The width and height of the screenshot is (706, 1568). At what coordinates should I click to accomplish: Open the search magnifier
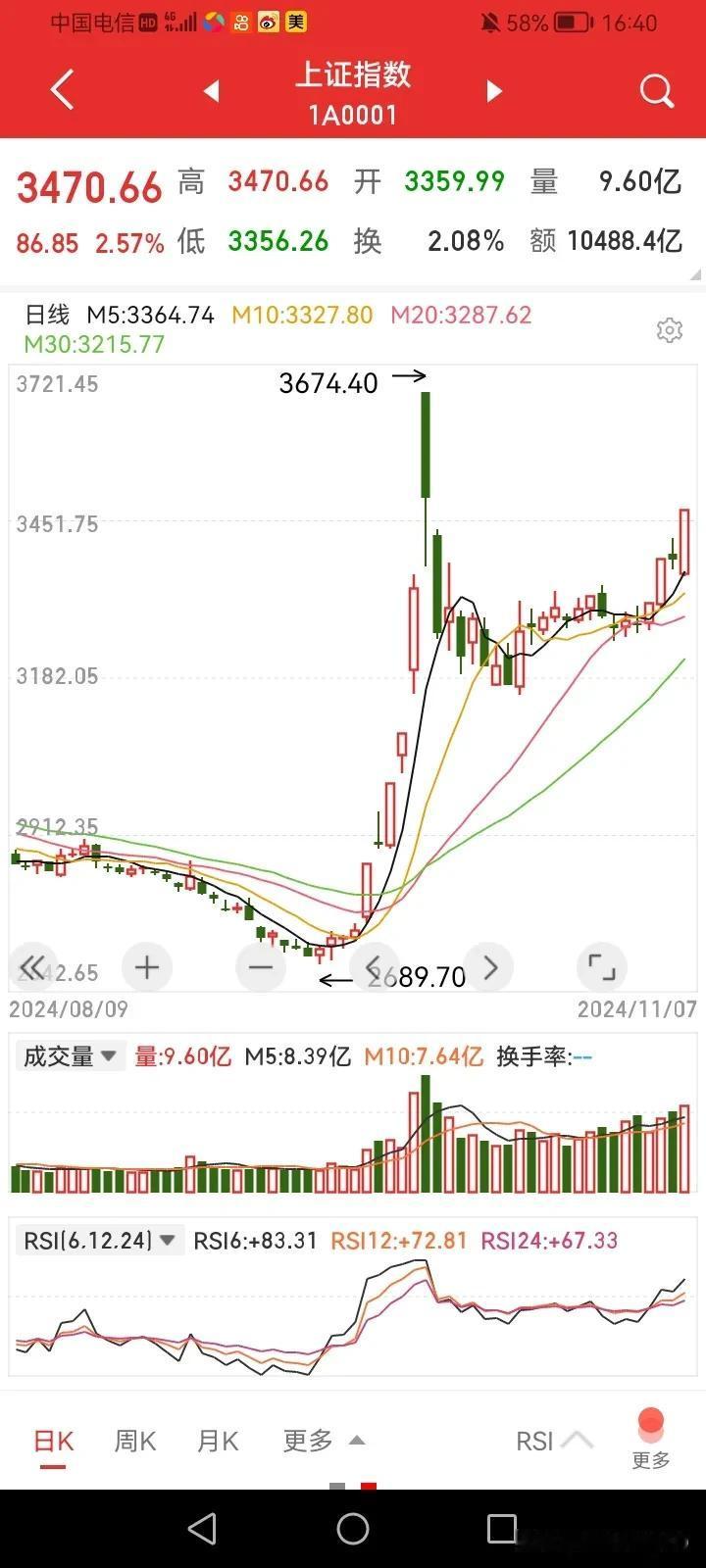click(x=657, y=92)
